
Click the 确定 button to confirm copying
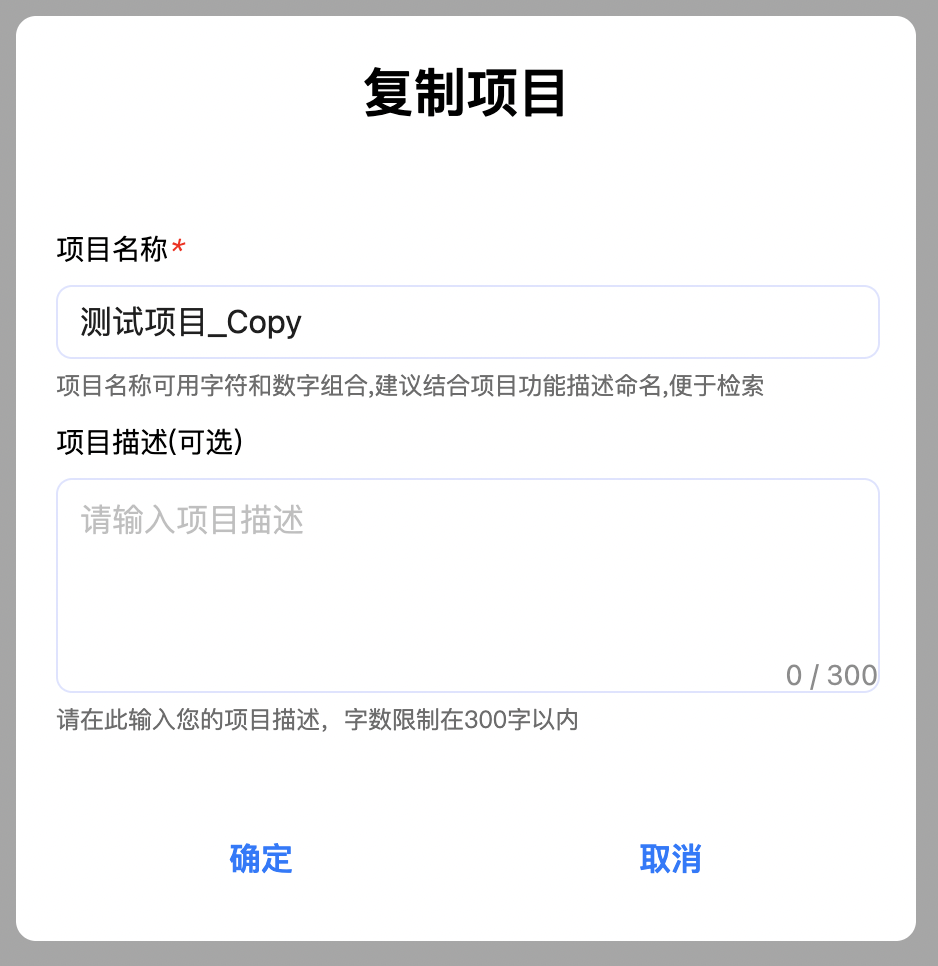tap(261, 859)
